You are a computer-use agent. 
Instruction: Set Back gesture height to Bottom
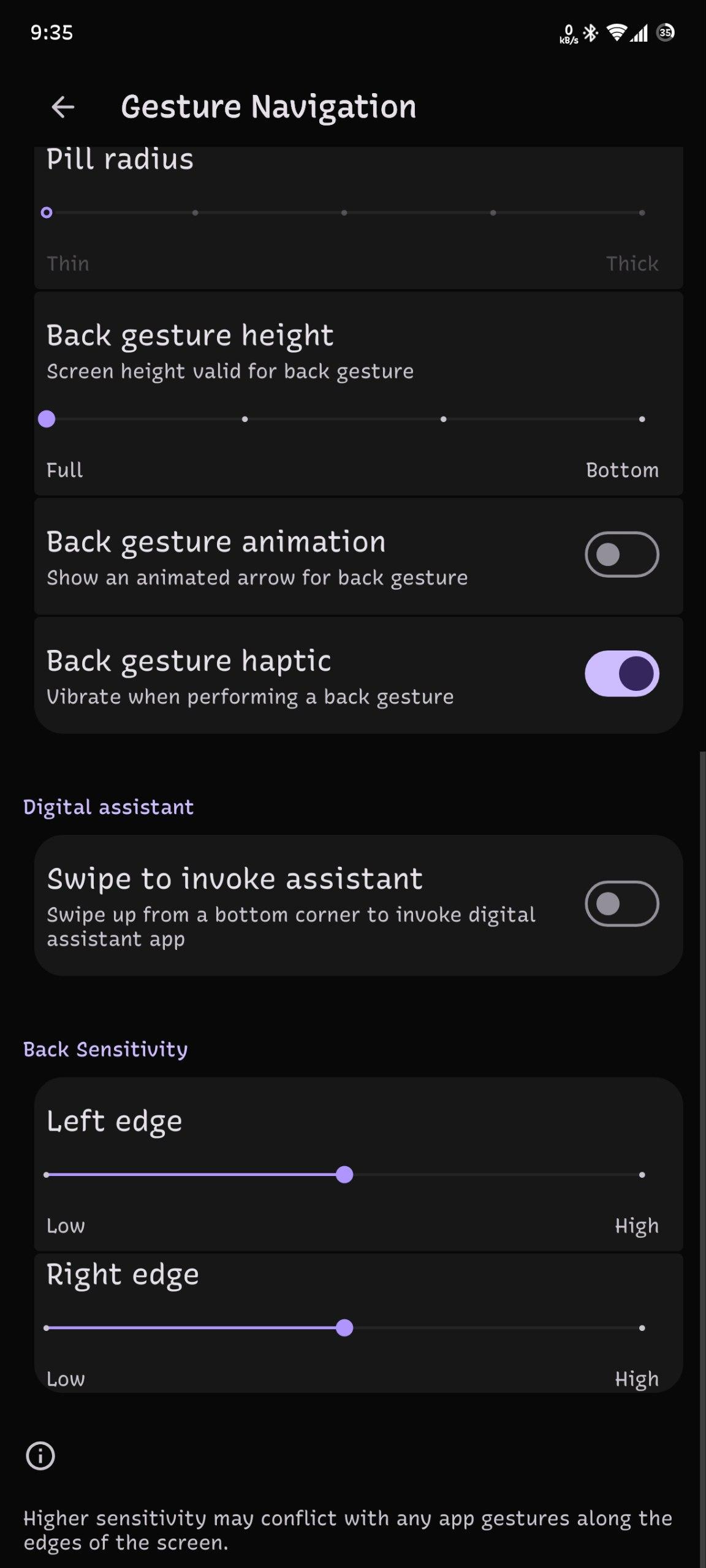click(642, 419)
